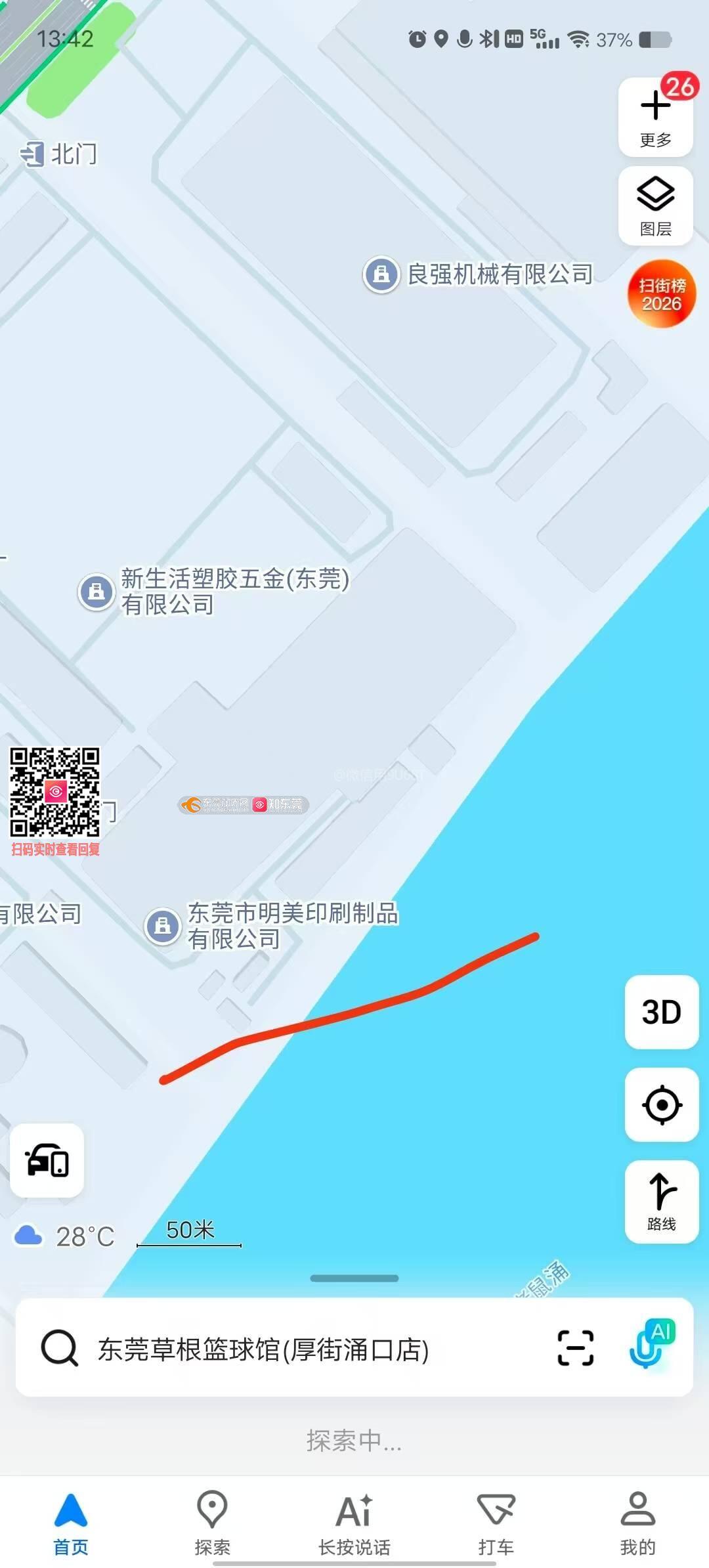This screenshot has height=1568, width=709.
Task: Open the car and phone connect icon
Action: [x=47, y=1160]
